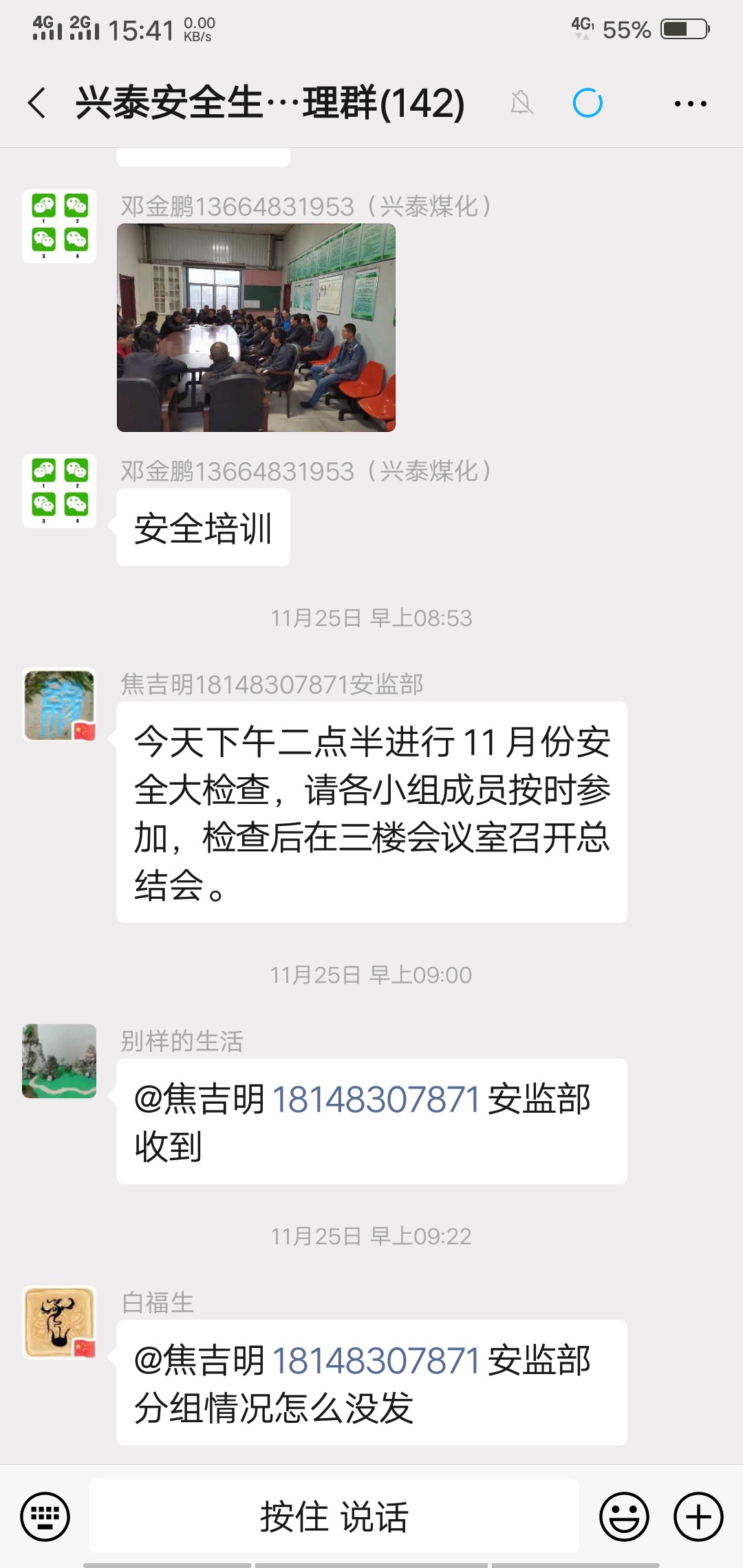Tap the safety inspection announcement bubble
The width and height of the screenshot is (743, 1568).
point(371,812)
